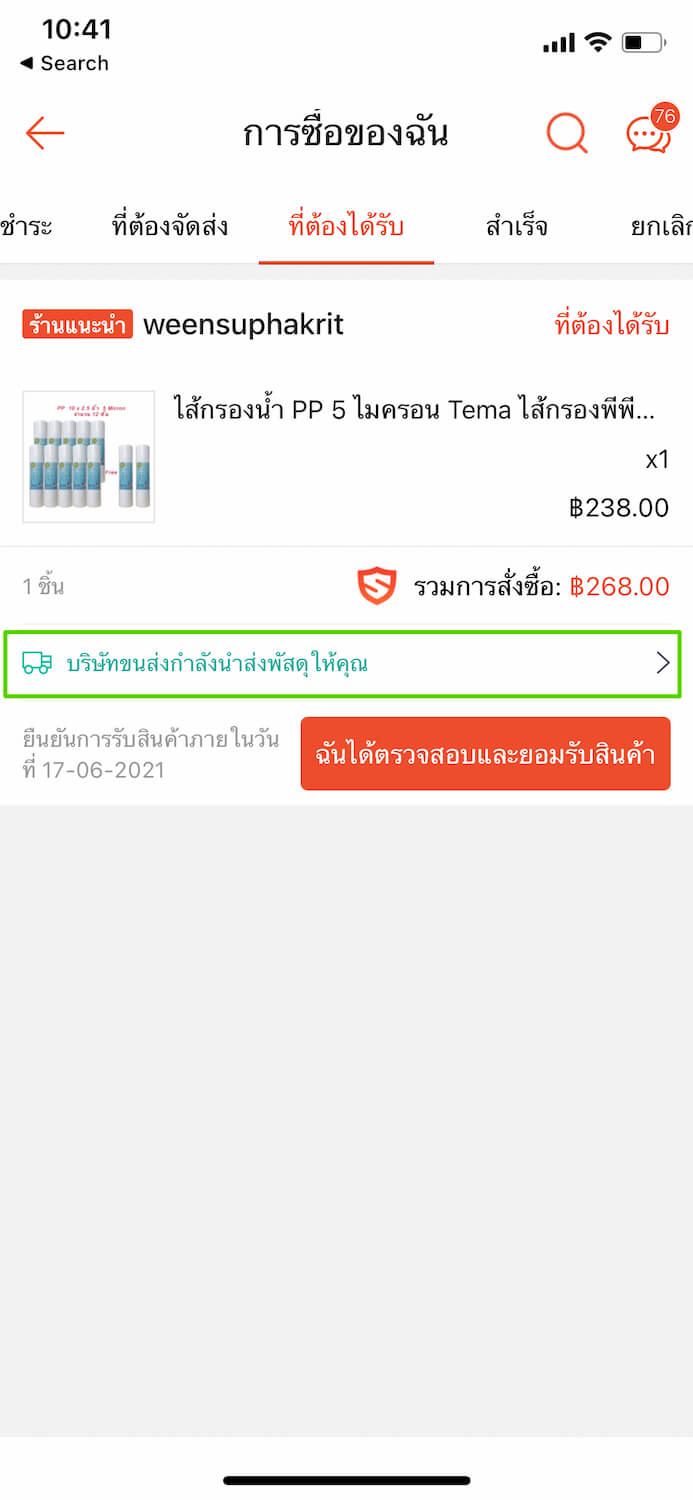Go back with the orange arrow
The image size is (693, 1500).
point(45,133)
